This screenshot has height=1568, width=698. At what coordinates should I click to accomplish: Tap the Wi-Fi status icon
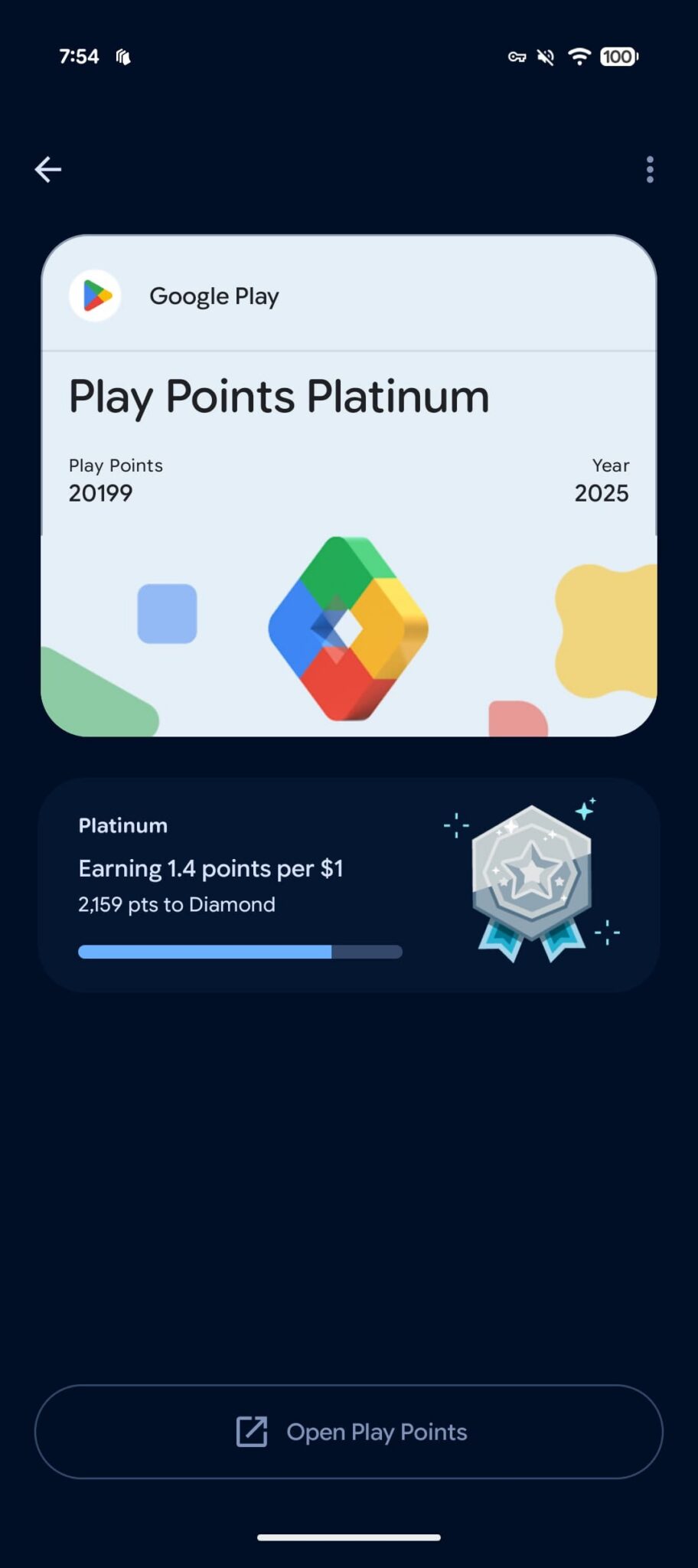pos(579,57)
